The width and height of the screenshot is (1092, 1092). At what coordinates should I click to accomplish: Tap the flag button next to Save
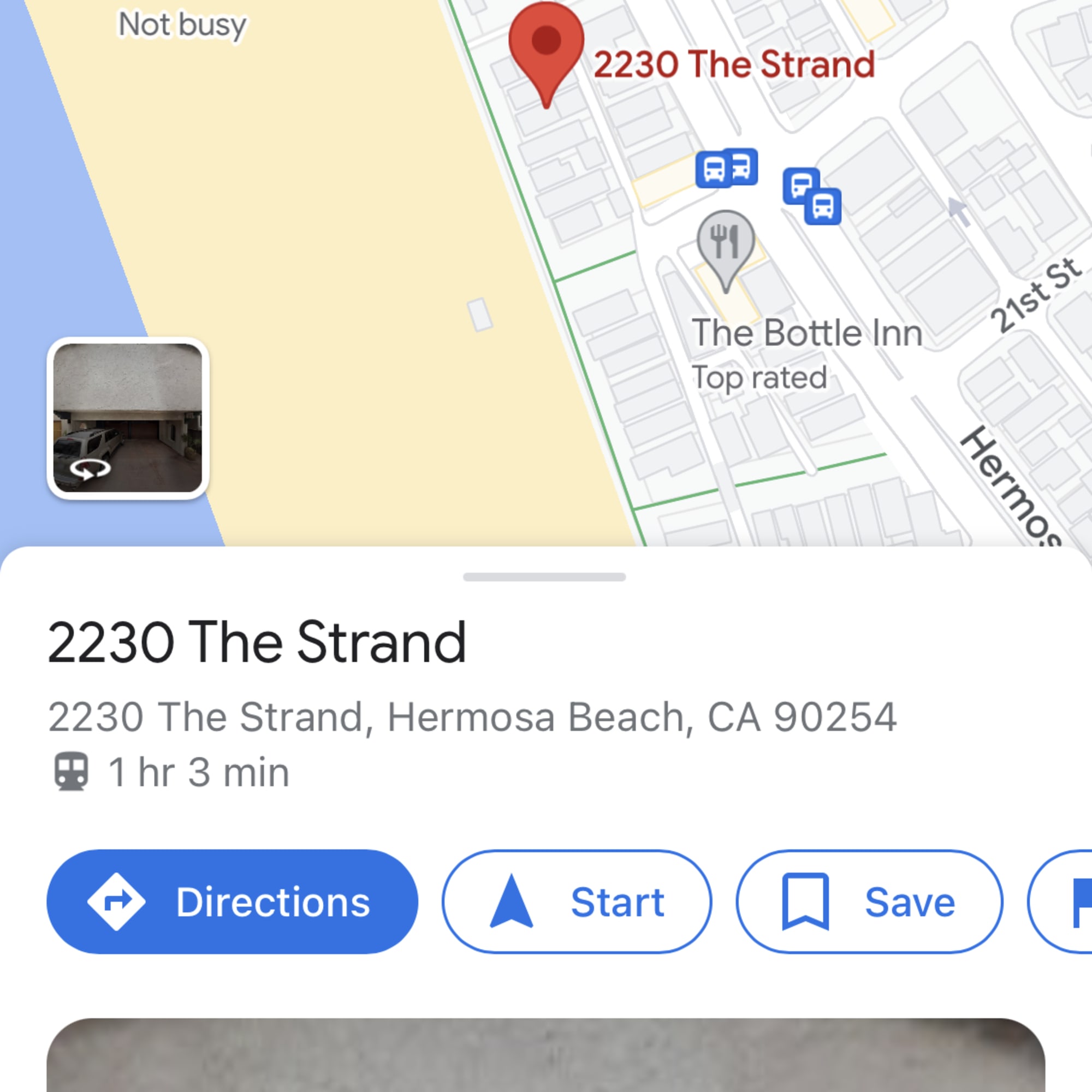(1074, 901)
